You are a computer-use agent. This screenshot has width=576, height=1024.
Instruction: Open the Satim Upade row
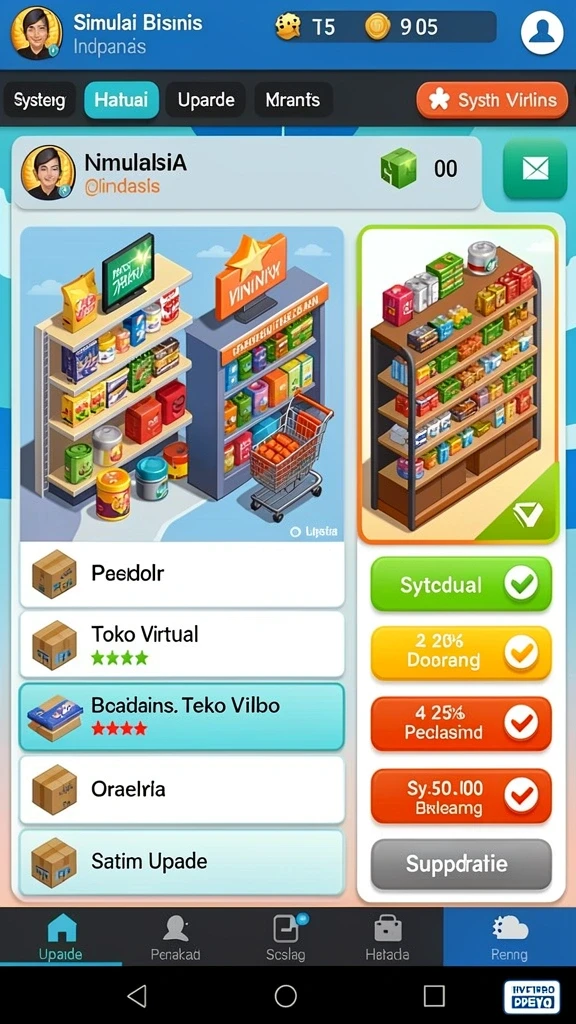click(x=182, y=862)
